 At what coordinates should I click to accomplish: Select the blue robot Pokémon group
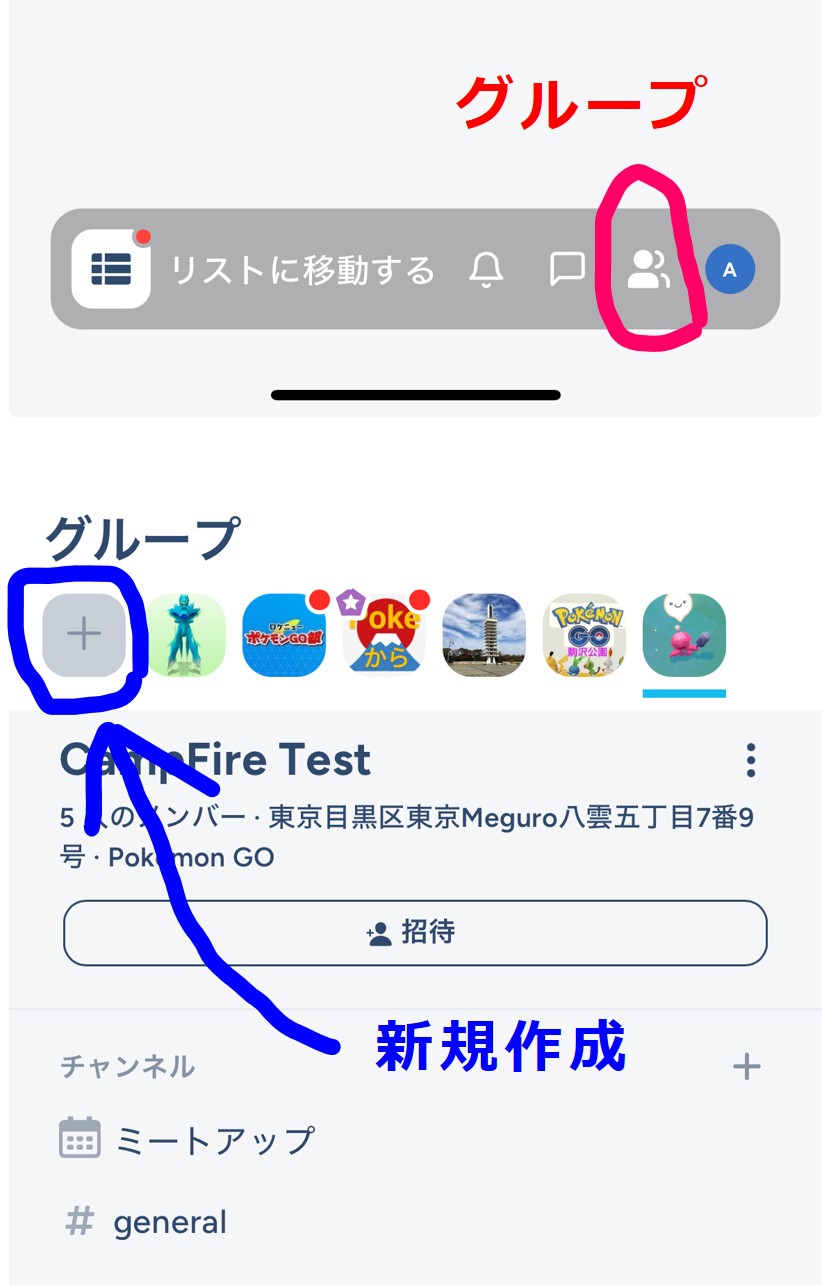coord(186,635)
